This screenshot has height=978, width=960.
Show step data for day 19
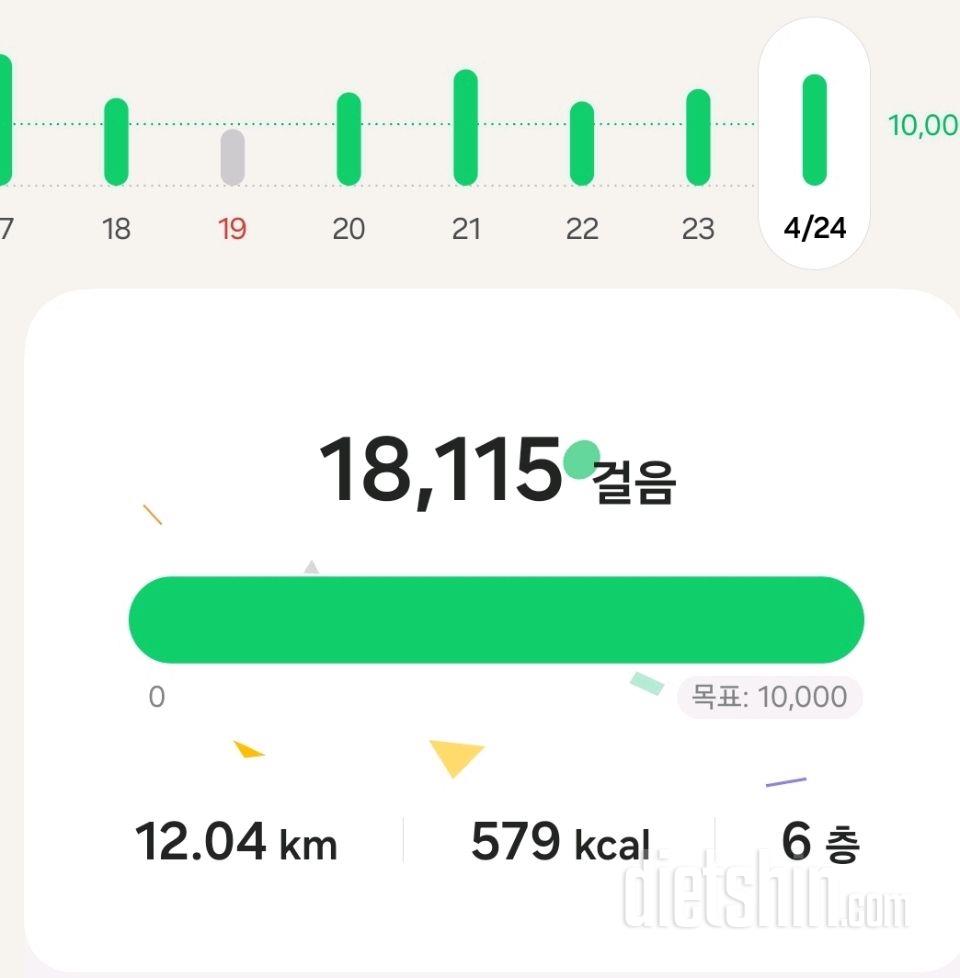232,157
